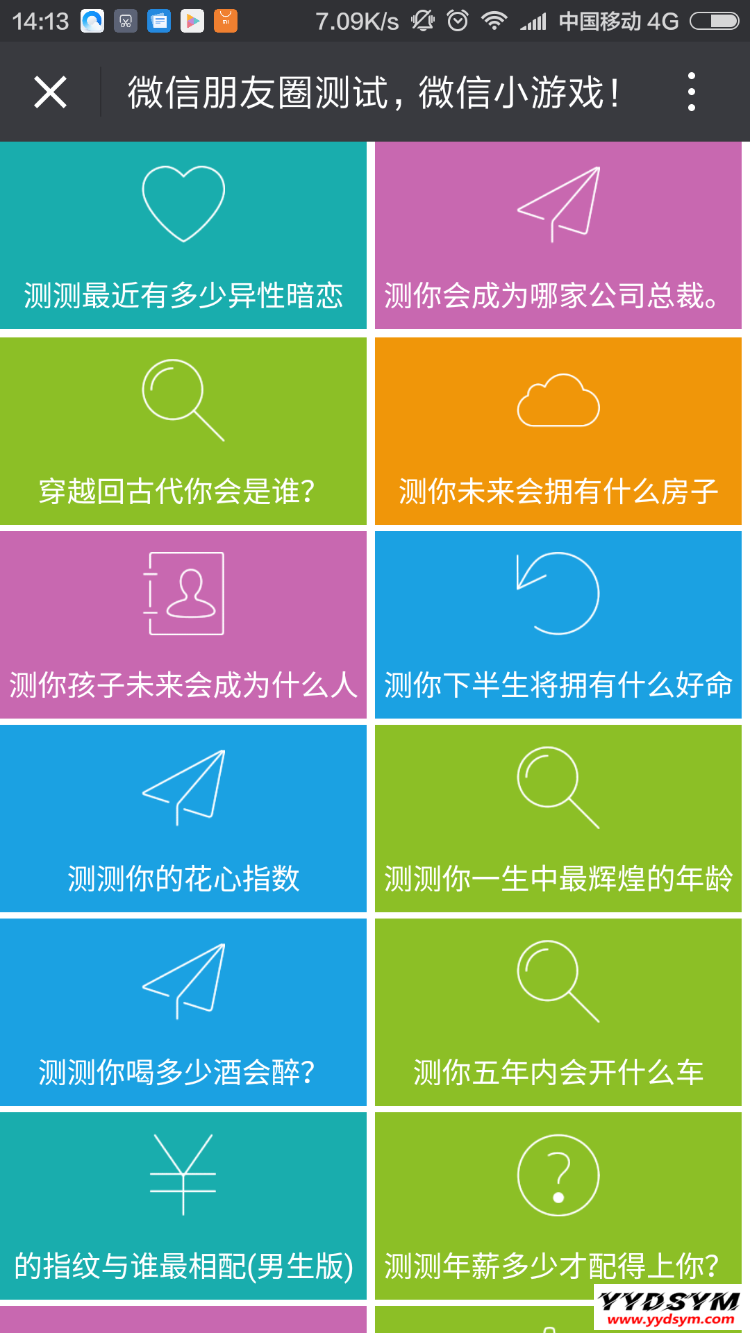Open the 测测你的花心指数 test
The width and height of the screenshot is (750, 1333).
click(x=183, y=818)
